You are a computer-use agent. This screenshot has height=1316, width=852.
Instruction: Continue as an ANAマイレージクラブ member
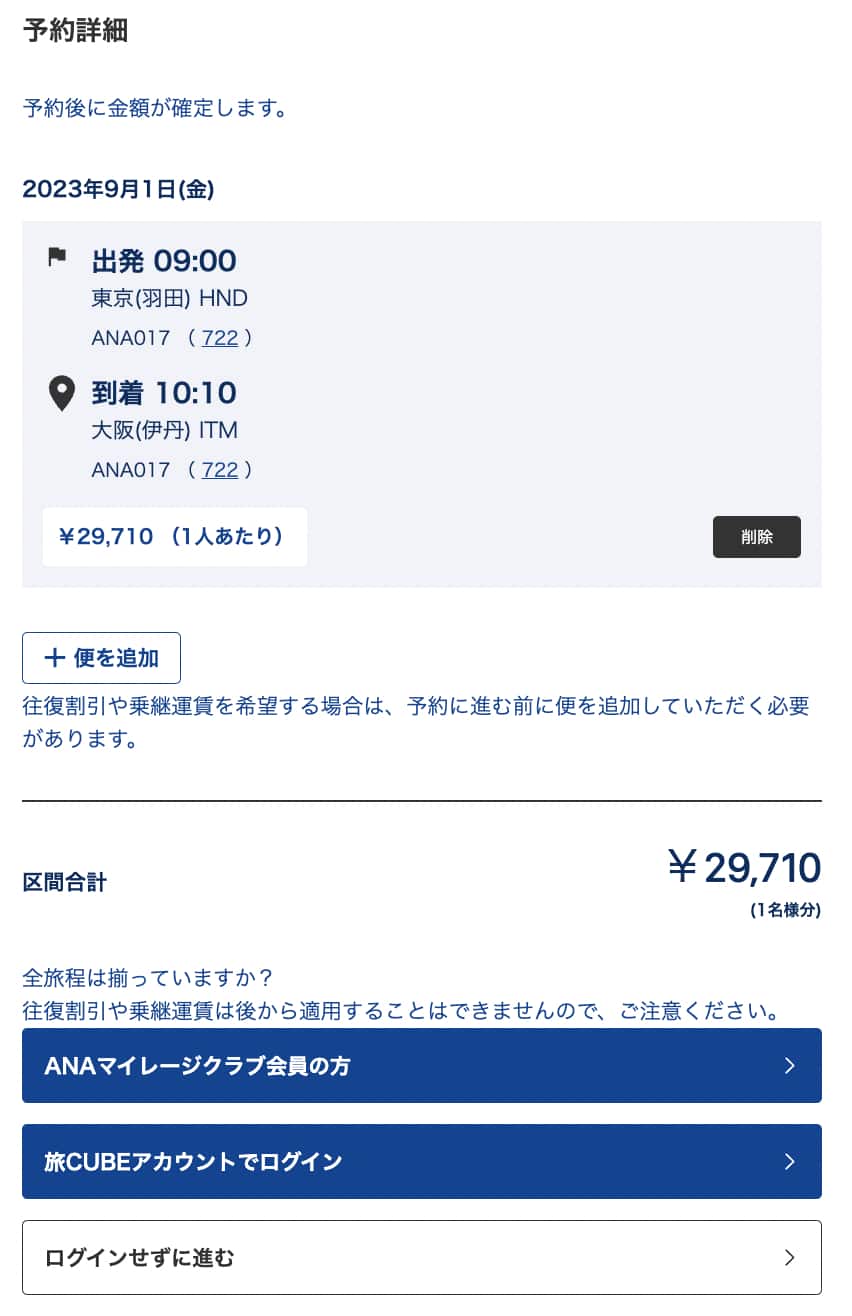421,1066
